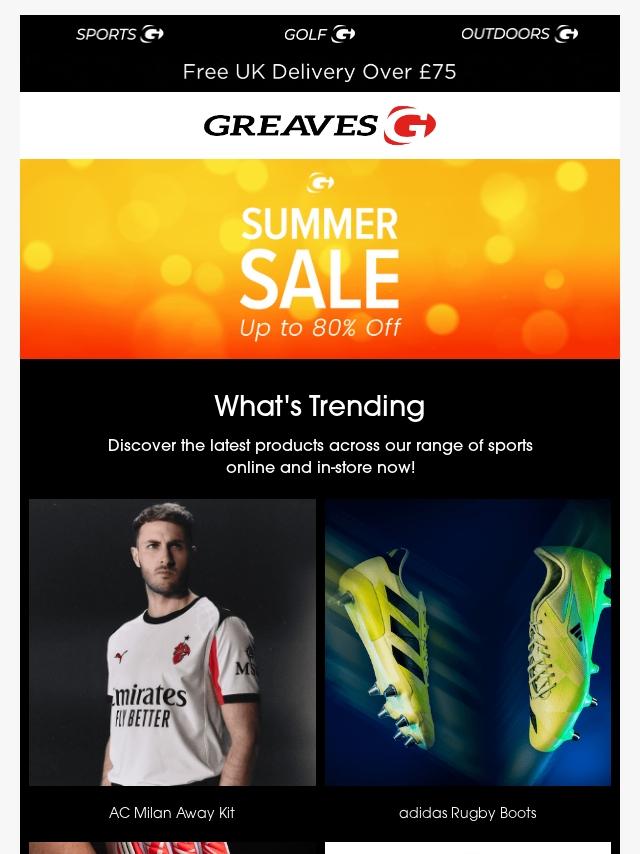Open the Sports section link
Screen dimensions: 640x854
pos(119,34)
